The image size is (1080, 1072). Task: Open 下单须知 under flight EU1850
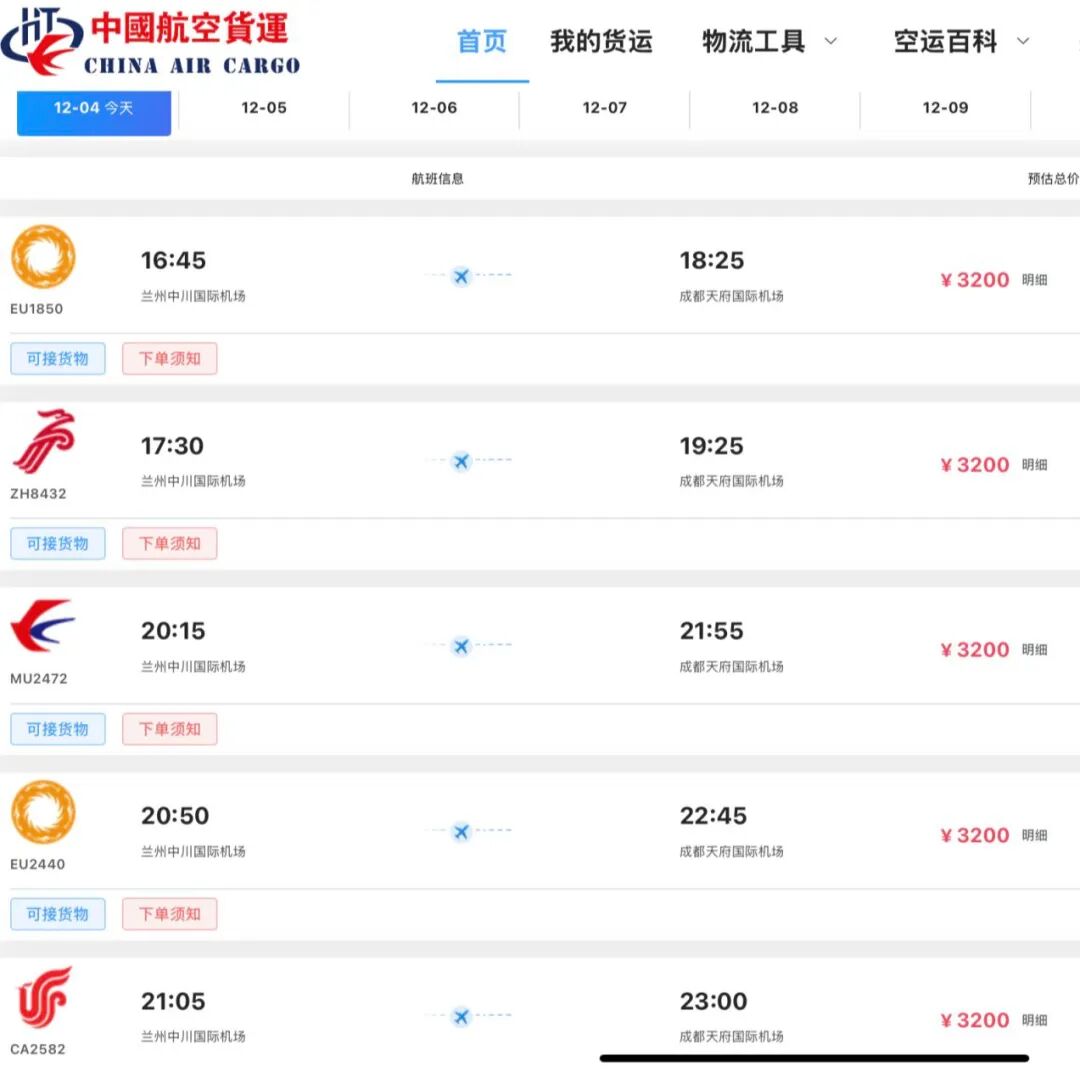click(x=170, y=359)
